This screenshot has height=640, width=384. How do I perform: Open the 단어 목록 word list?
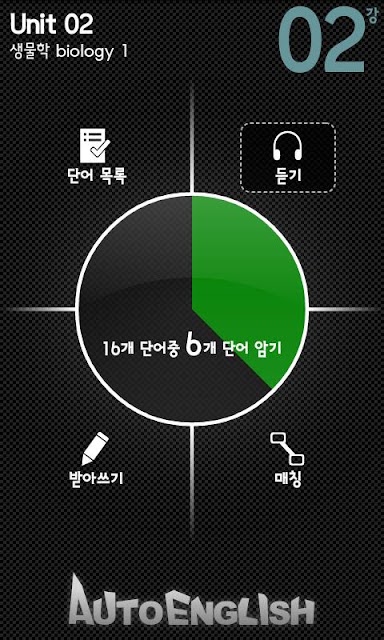pyautogui.click(x=97, y=156)
